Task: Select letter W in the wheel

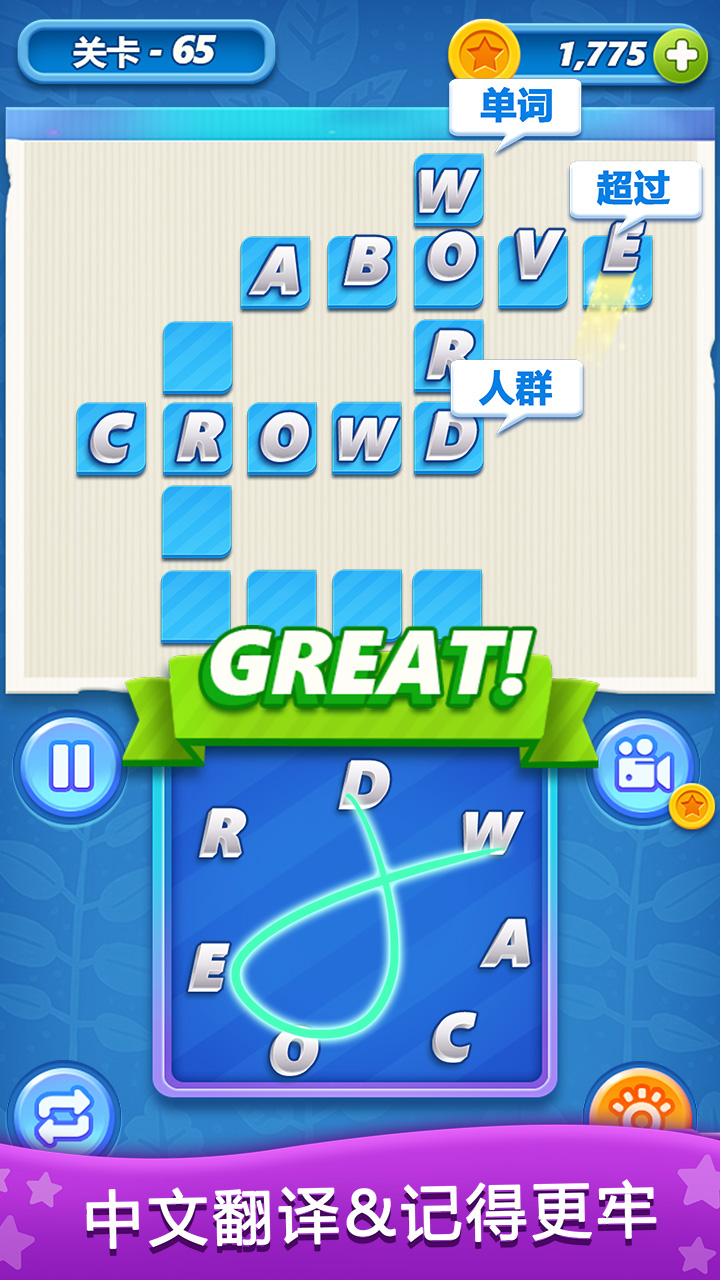Action: (x=492, y=830)
